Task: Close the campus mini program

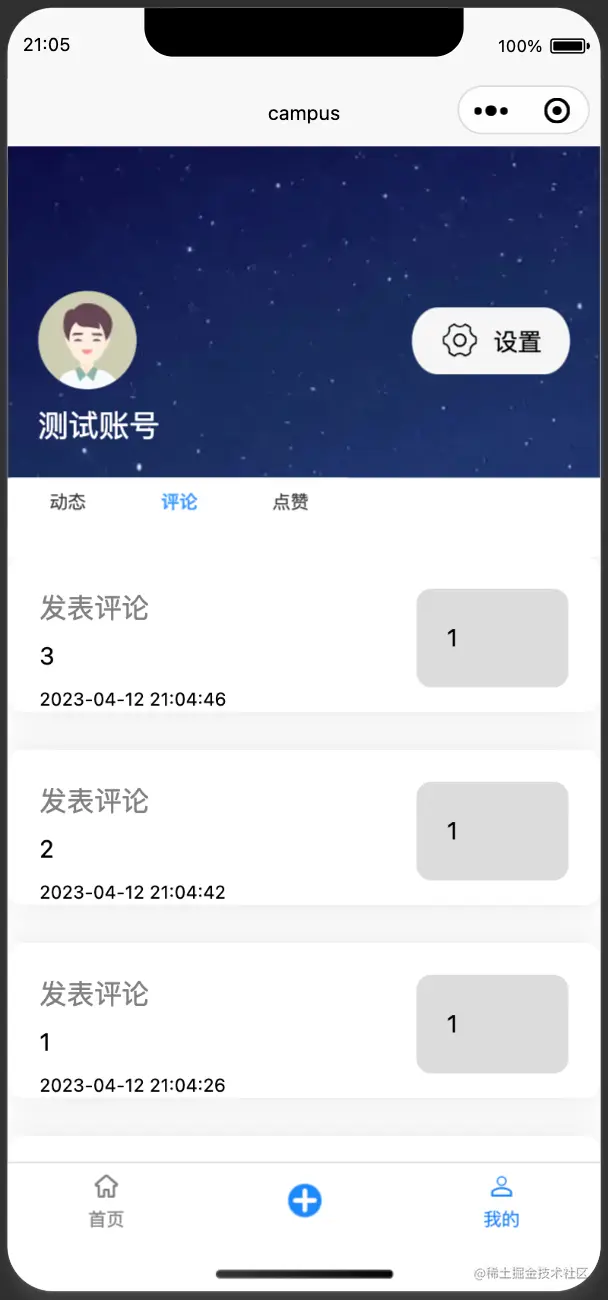Action: [557, 111]
